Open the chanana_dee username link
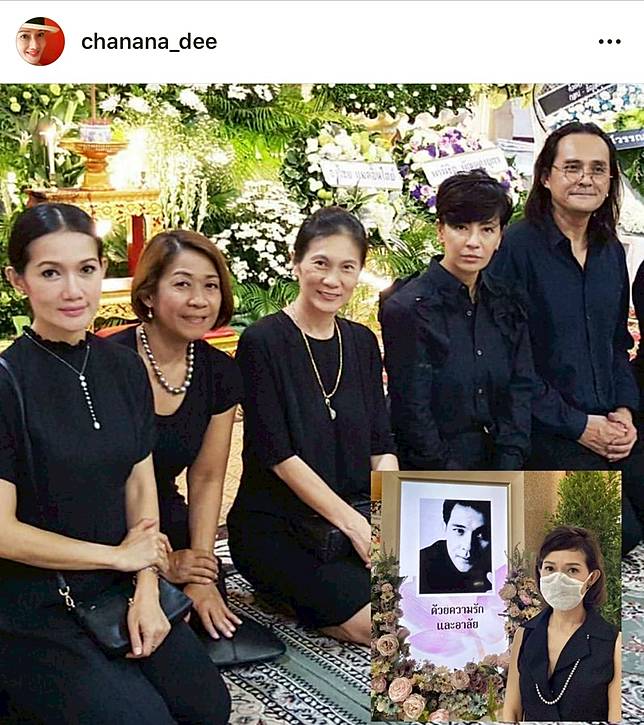 149,42
